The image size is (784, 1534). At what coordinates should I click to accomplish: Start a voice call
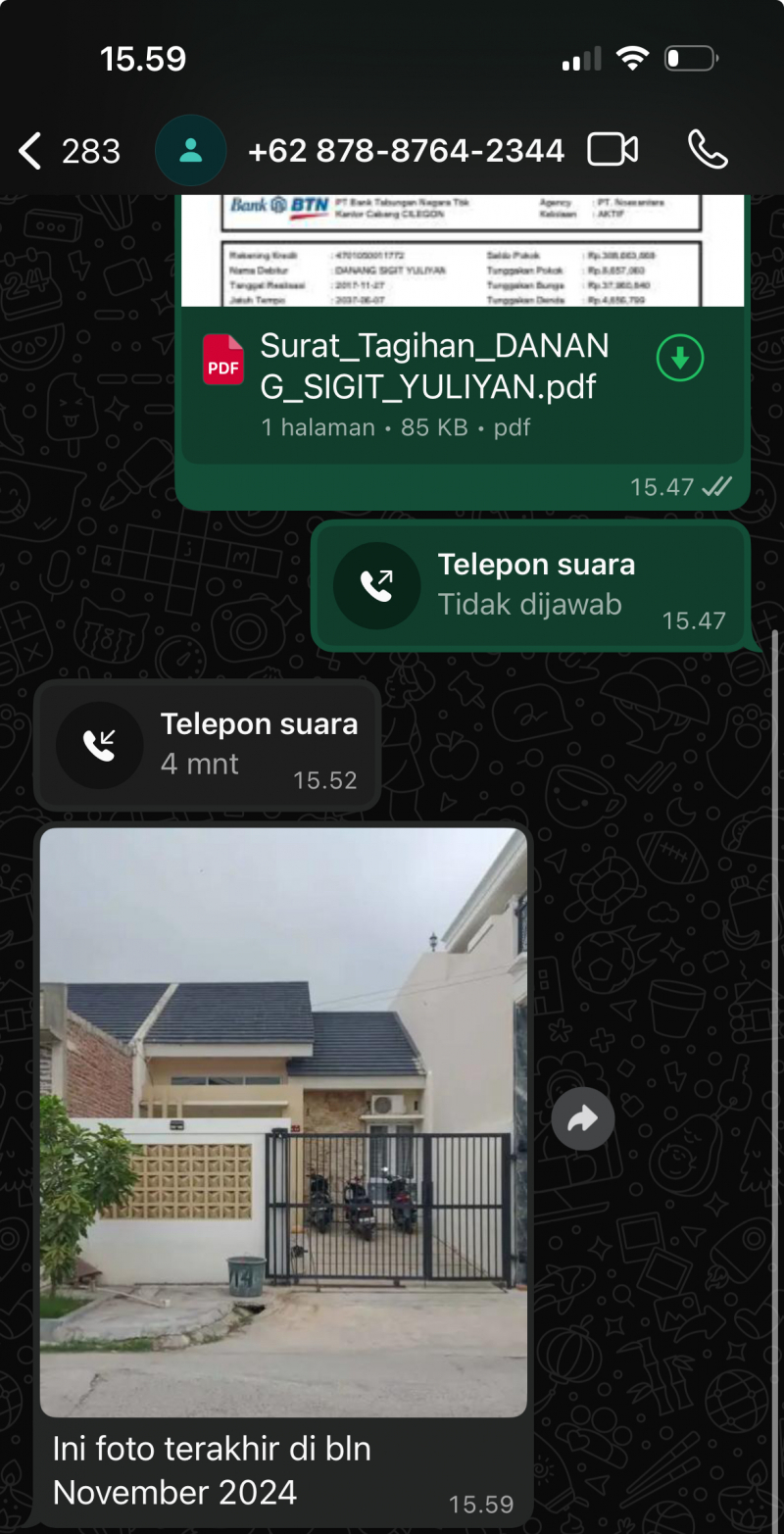tap(708, 150)
